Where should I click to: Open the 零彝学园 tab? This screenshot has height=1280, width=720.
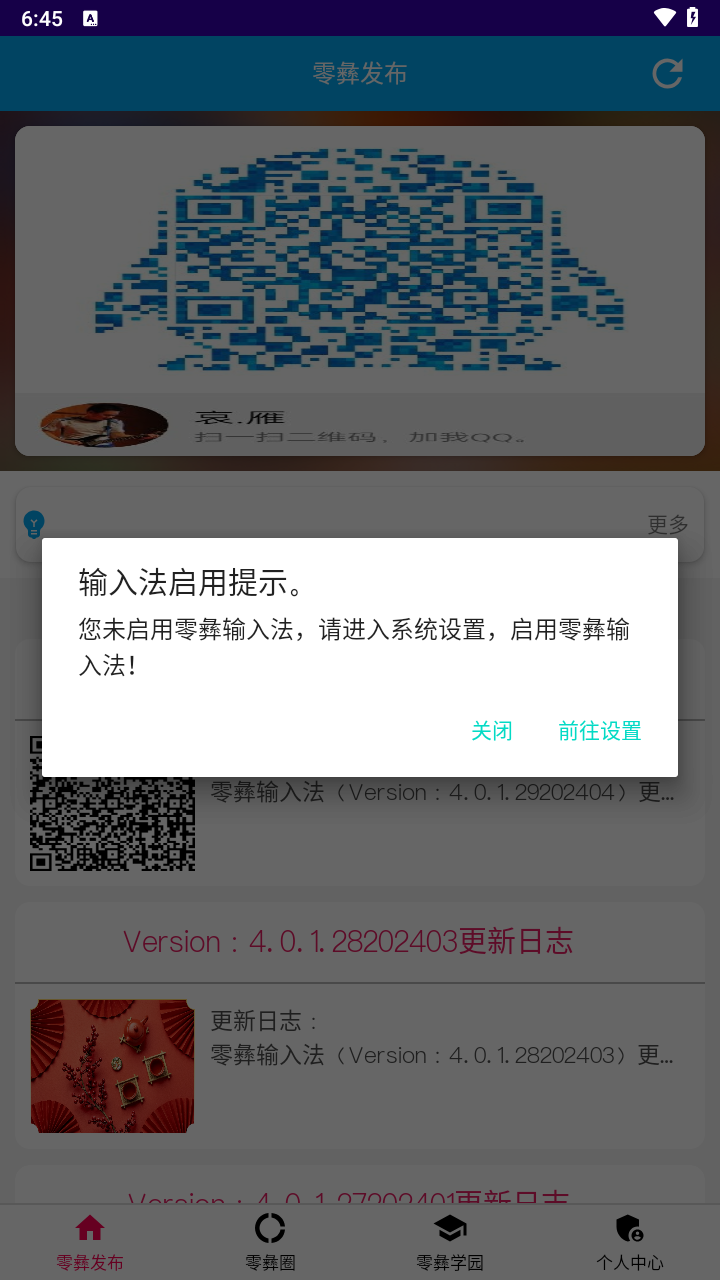click(x=449, y=1242)
